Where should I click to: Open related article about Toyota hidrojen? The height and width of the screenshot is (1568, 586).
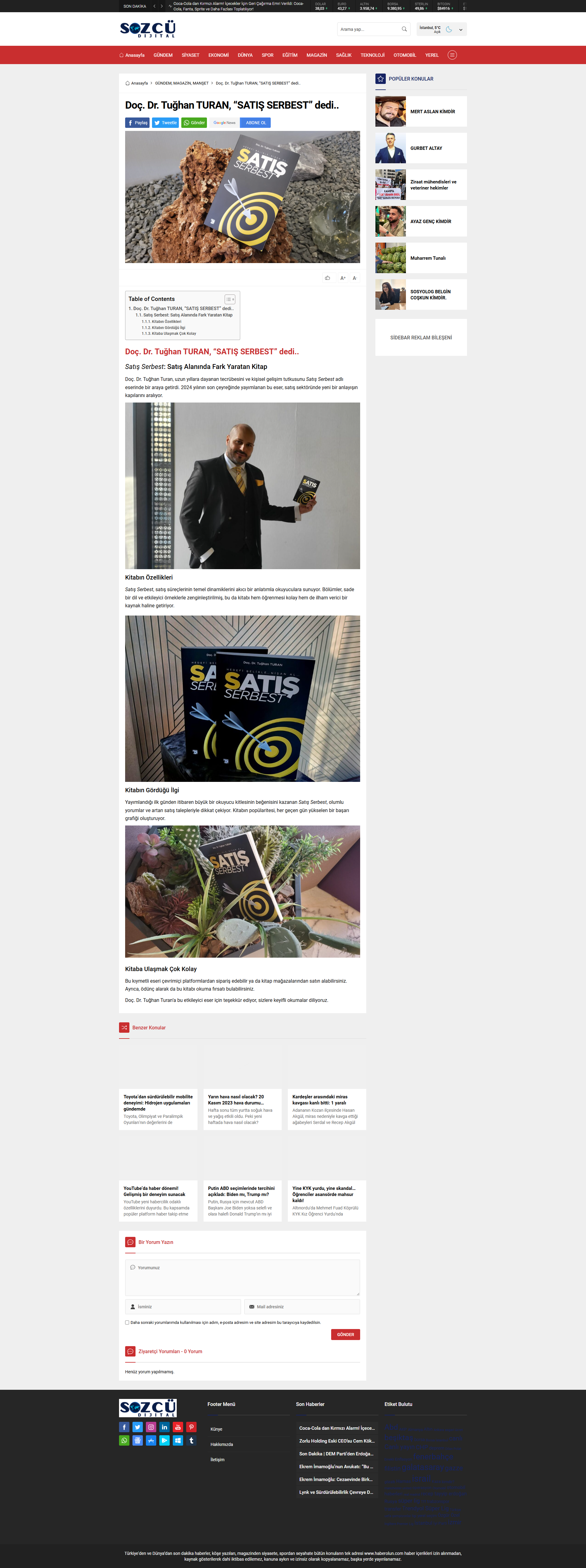[158, 1102]
